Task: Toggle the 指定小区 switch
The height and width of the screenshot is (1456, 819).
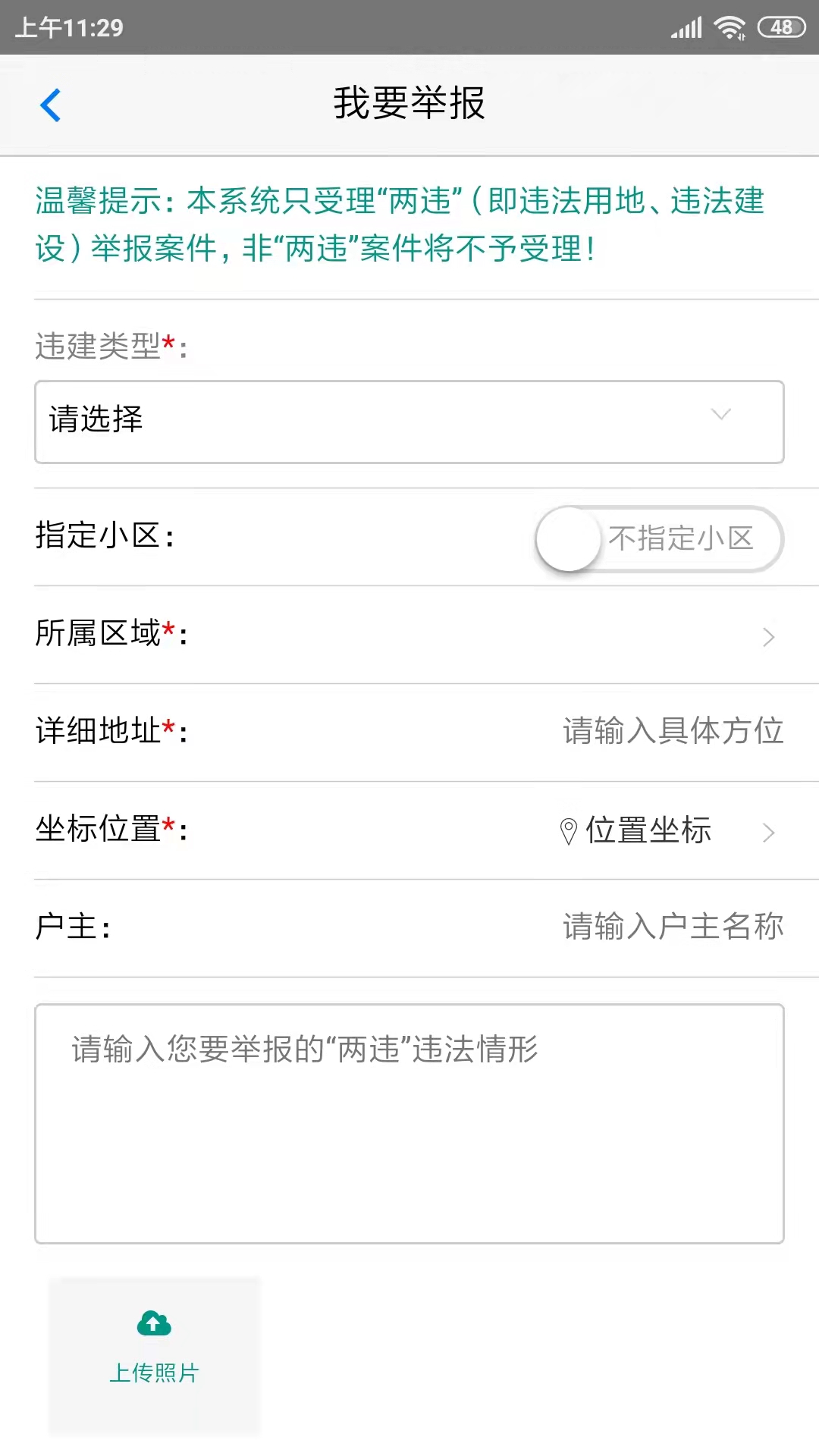Action: click(658, 538)
